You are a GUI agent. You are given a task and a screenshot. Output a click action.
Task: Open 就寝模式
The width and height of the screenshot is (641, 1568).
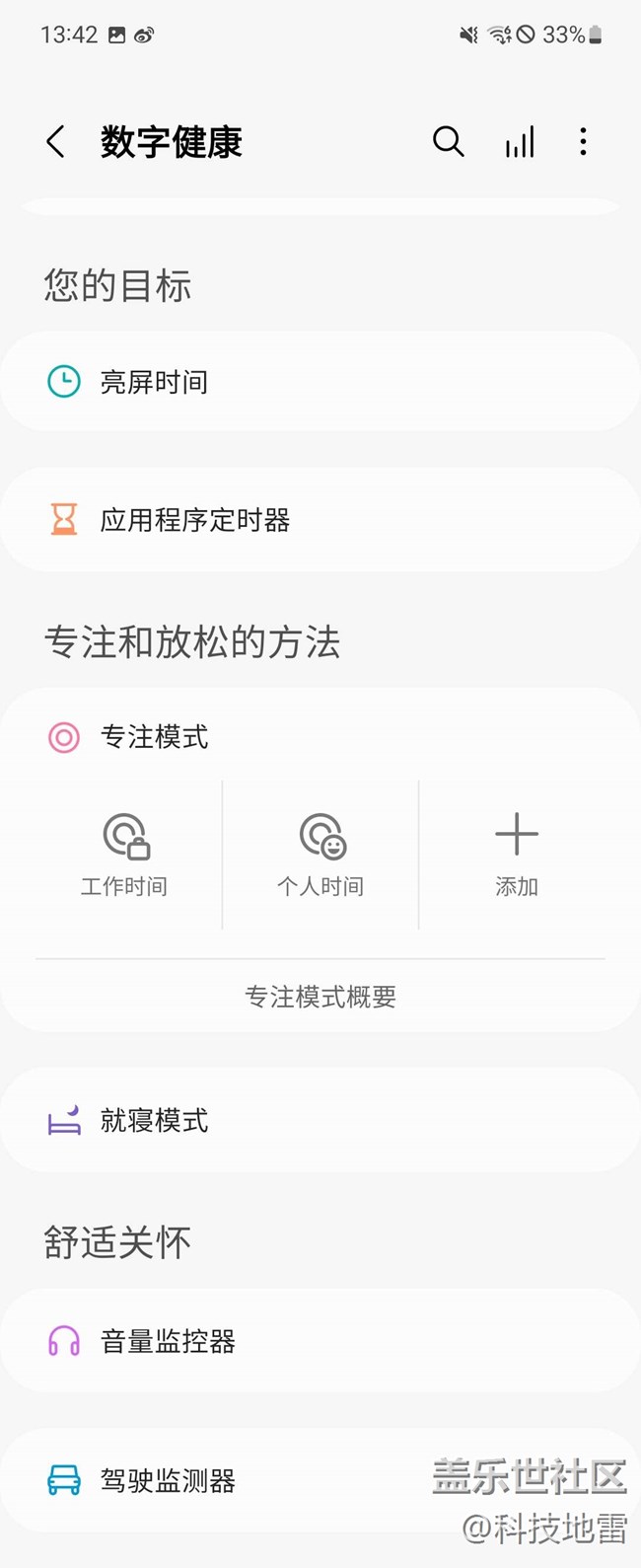pos(320,1121)
